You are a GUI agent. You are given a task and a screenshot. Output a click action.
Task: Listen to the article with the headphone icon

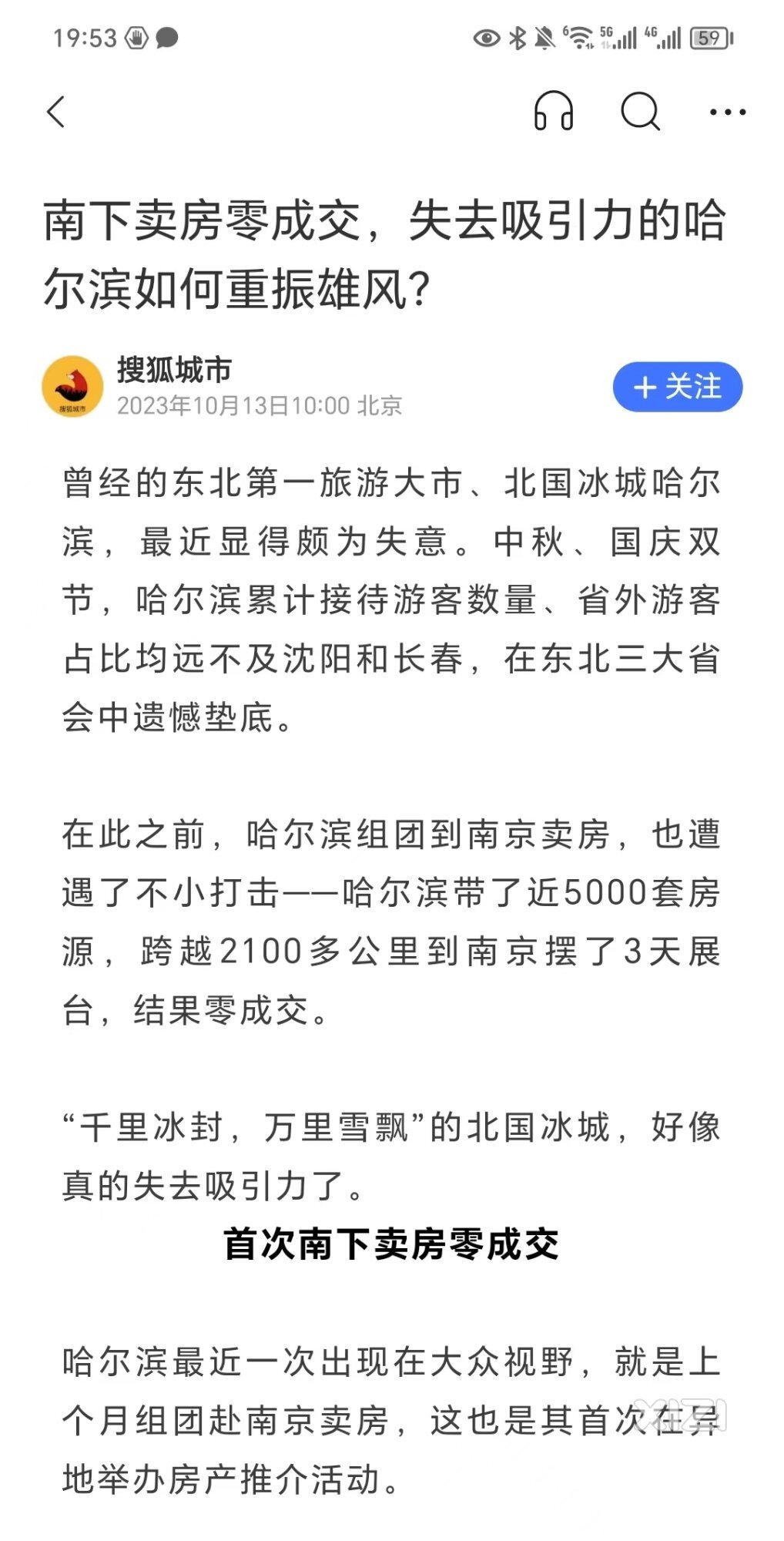coord(553,112)
